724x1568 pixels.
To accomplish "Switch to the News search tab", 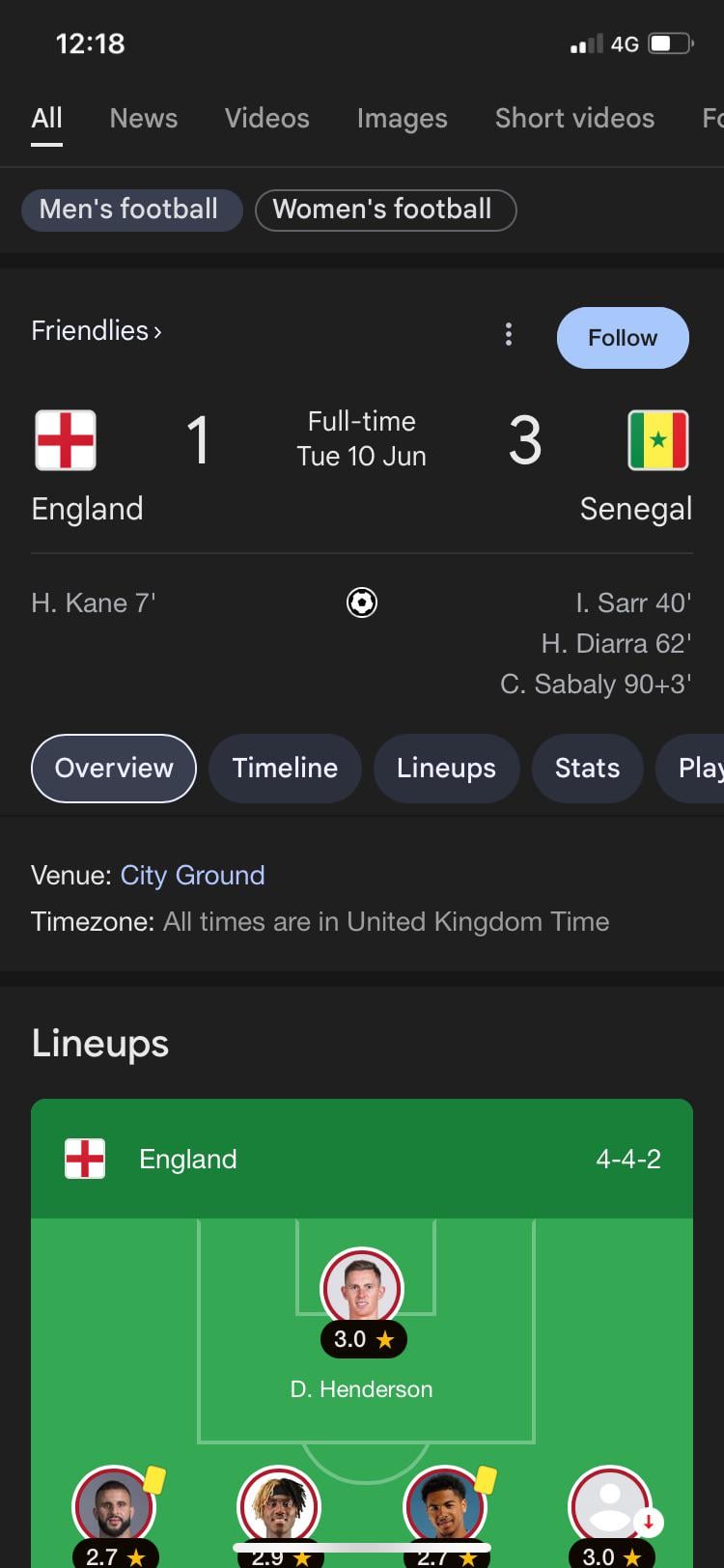I will pyautogui.click(x=144, y=118).
